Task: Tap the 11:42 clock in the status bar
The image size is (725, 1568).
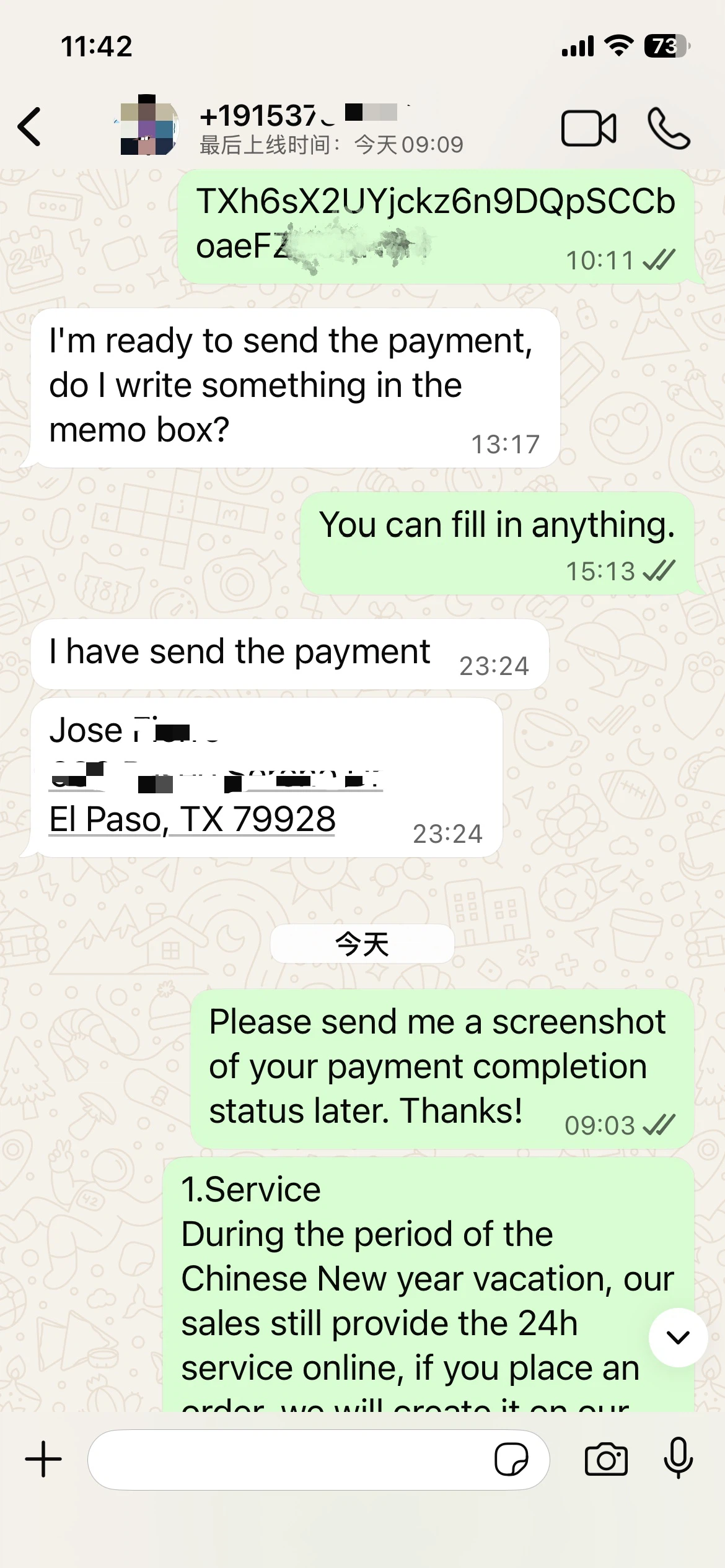Action: (96, 46)
